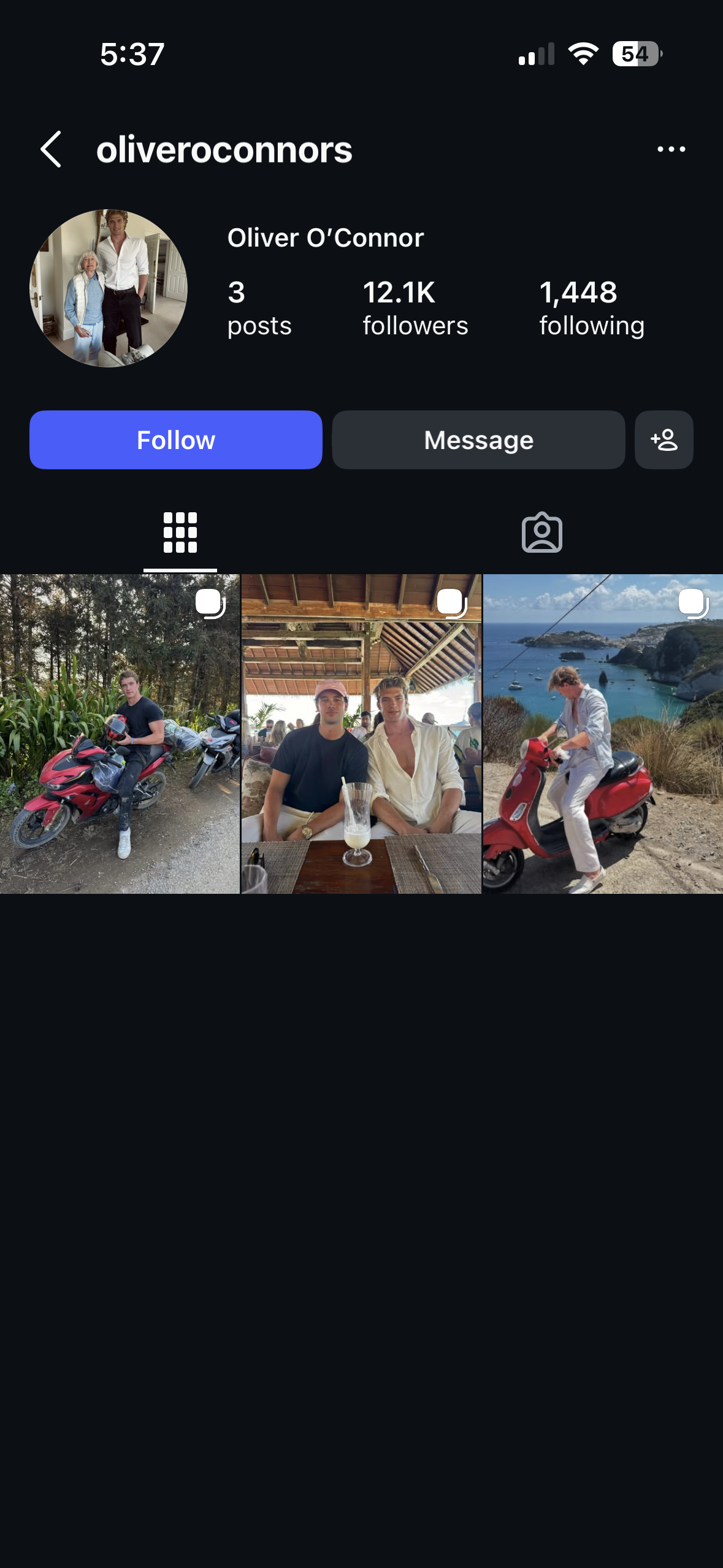Message Oliver O'Connor
The width and height of the screenshot is (723, 1568).
478,440
